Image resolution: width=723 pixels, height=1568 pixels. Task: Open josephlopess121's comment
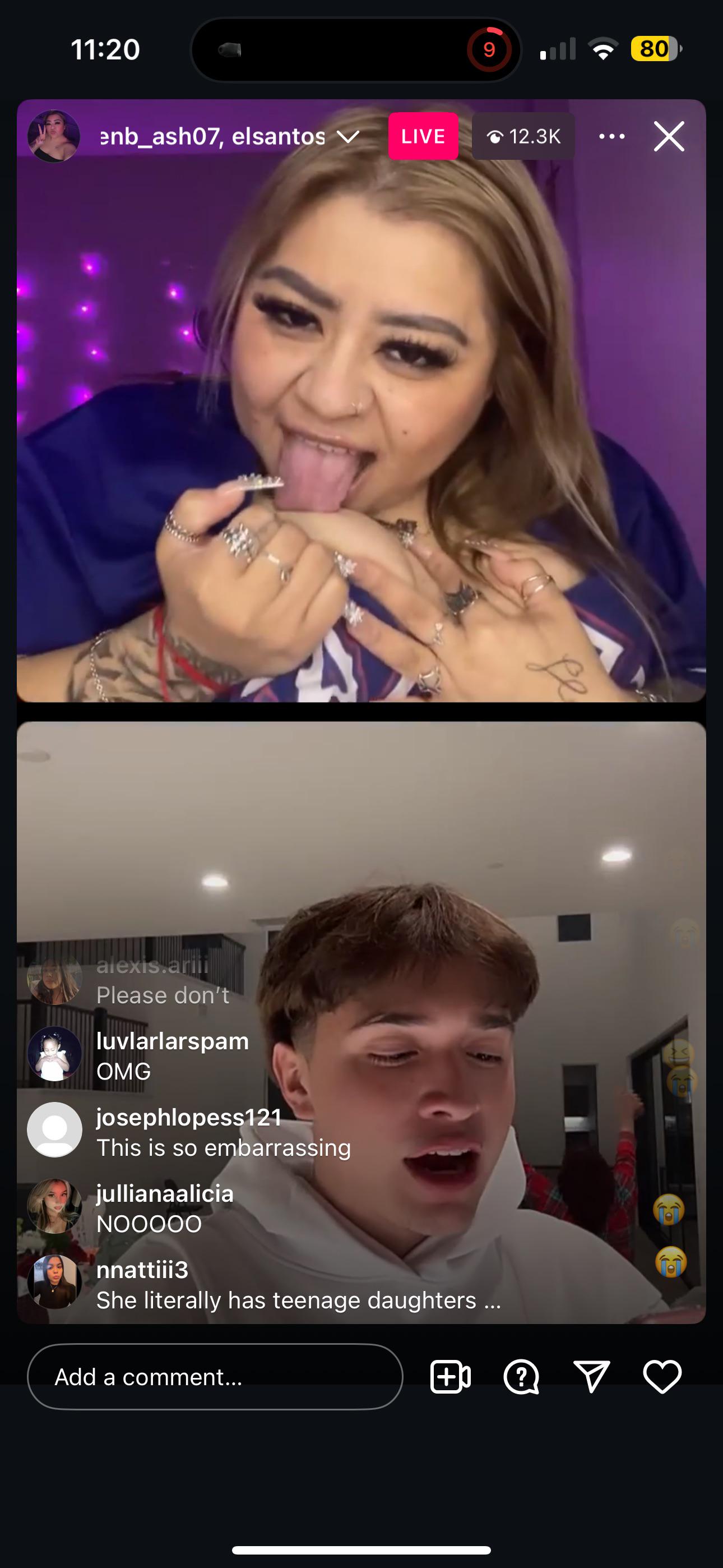[x=223, y=1132]
